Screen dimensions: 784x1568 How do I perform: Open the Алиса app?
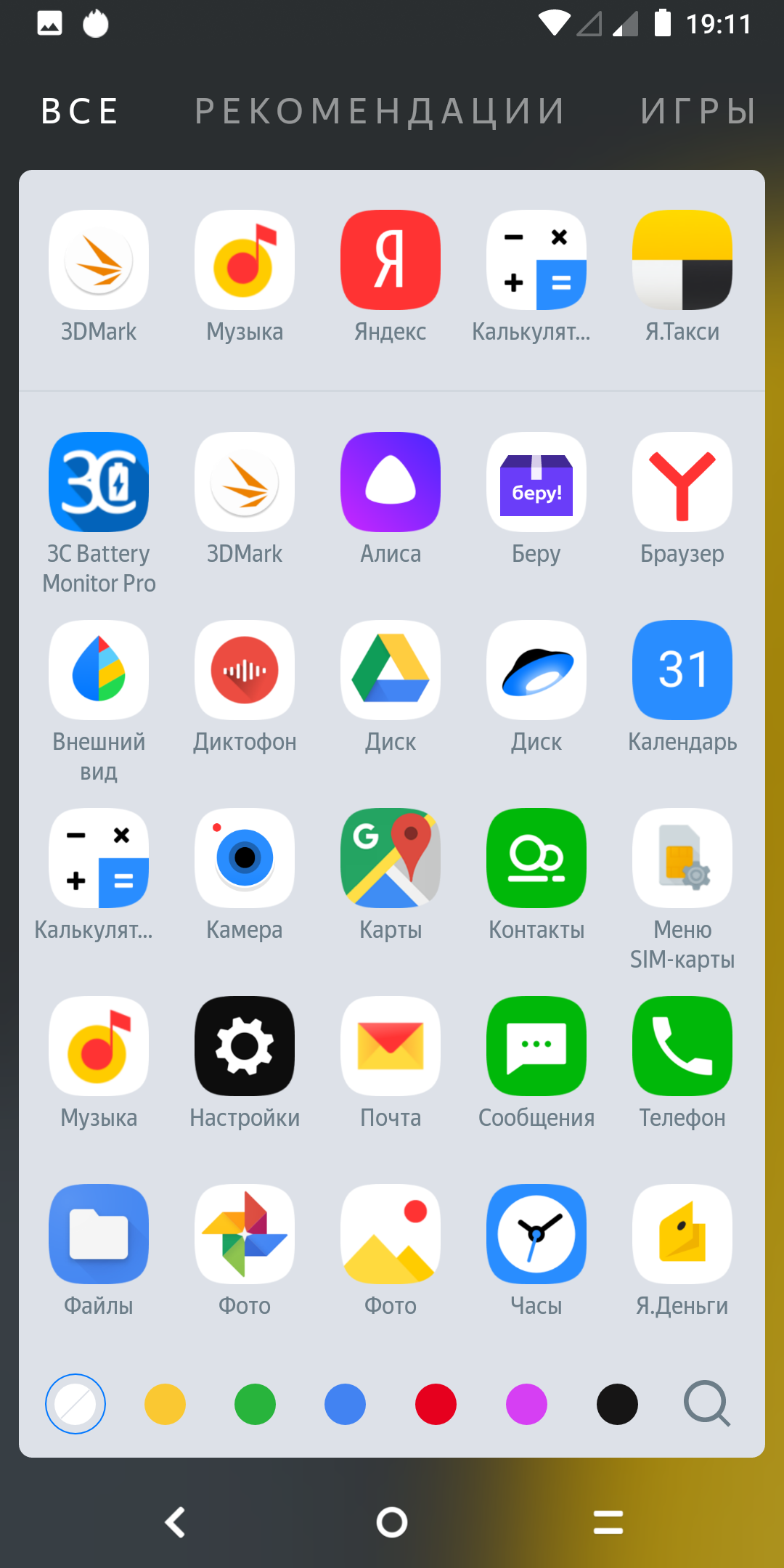pyautogui.click(x=391, y=483)
